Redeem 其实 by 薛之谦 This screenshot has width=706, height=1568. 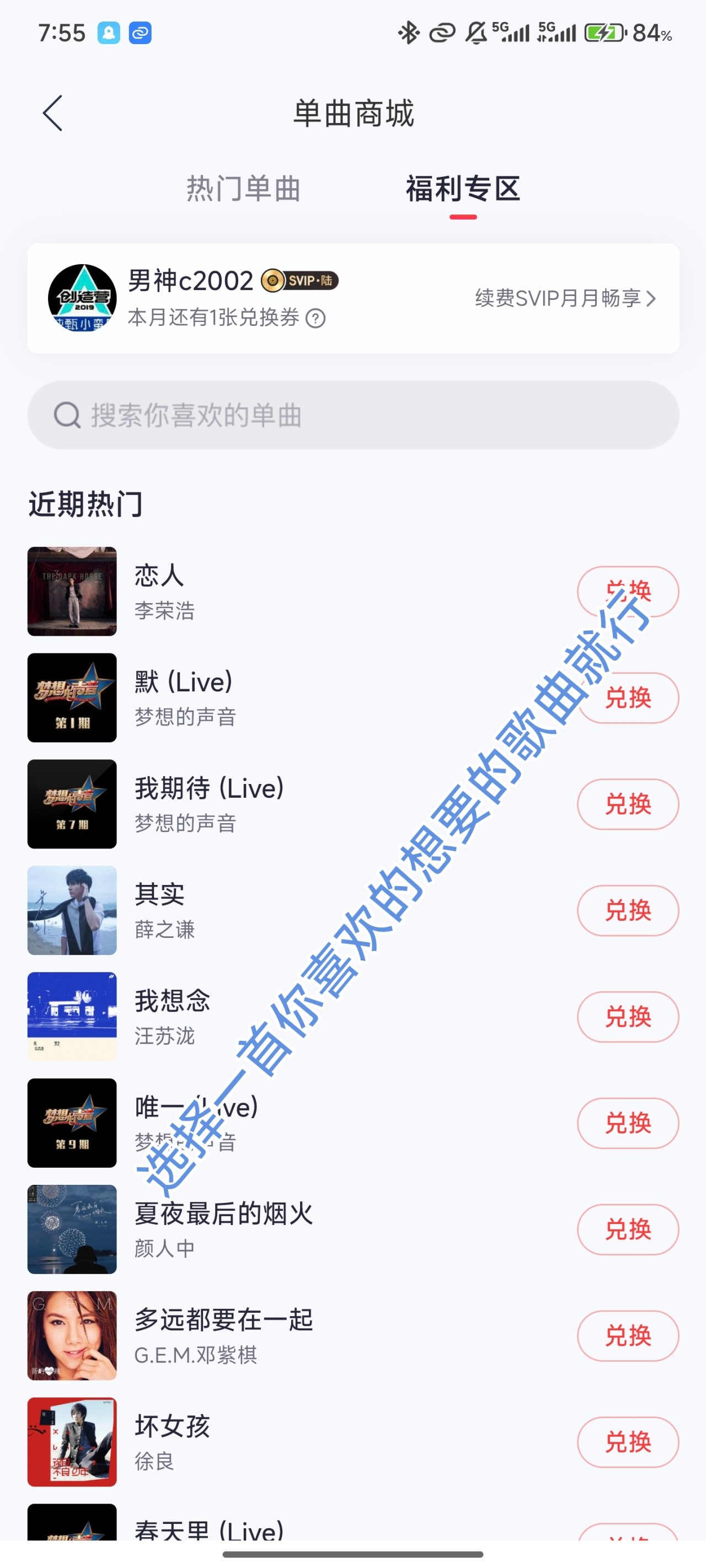pyautogui.click(x=628, y=911)
